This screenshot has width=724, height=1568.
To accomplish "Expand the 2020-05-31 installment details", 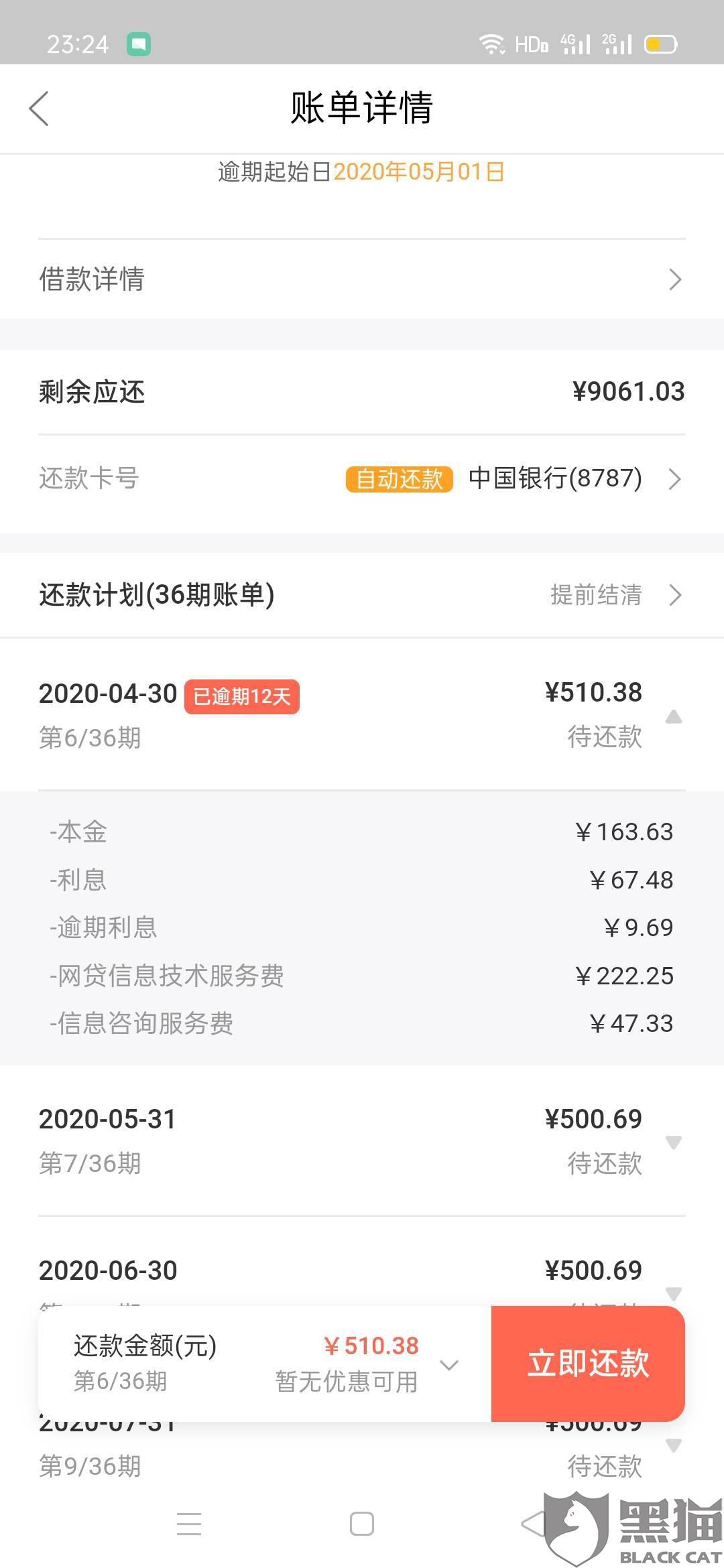I will (673, 1142).
